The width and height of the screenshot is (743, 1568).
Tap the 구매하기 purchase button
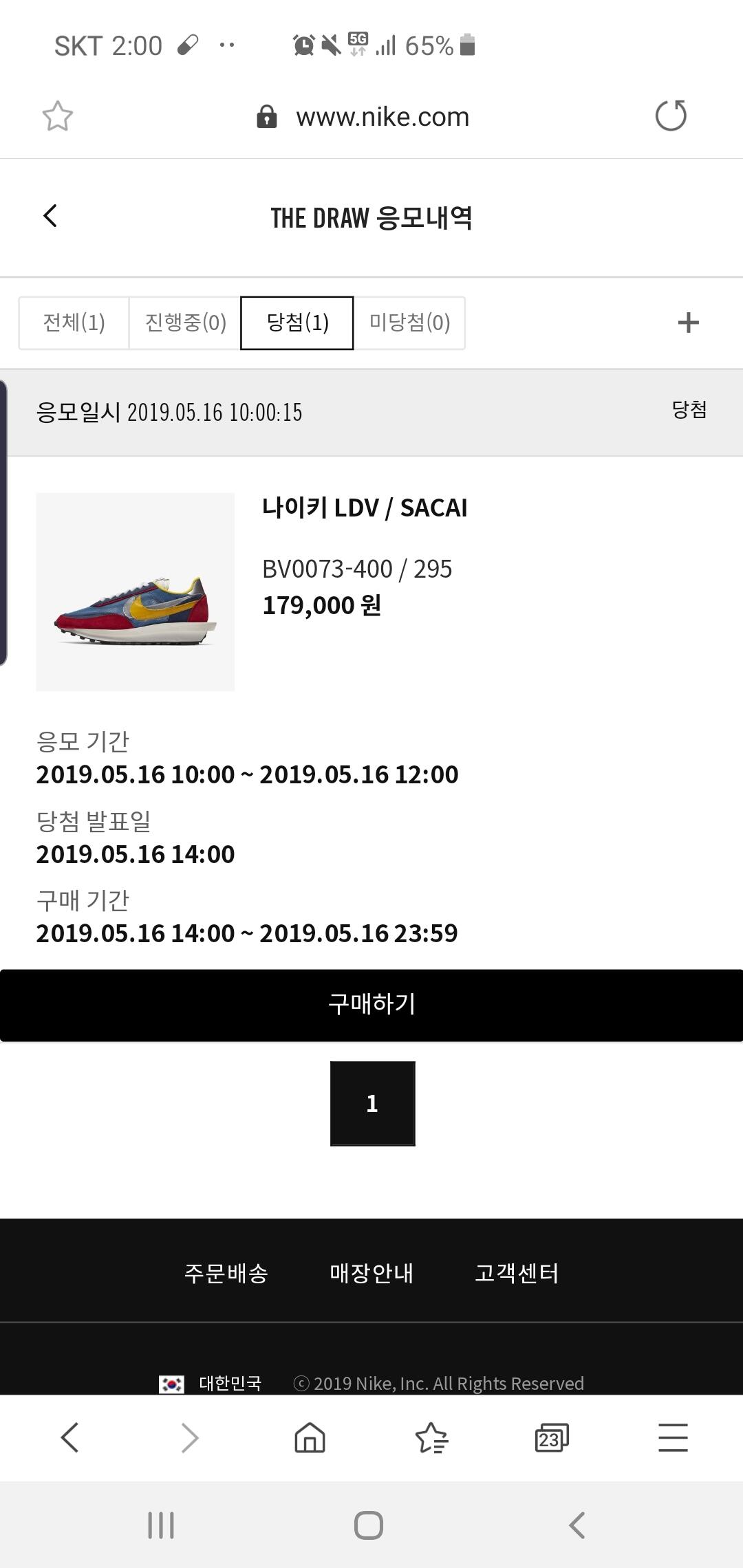pyautogui.click(x=371, y=1005)
